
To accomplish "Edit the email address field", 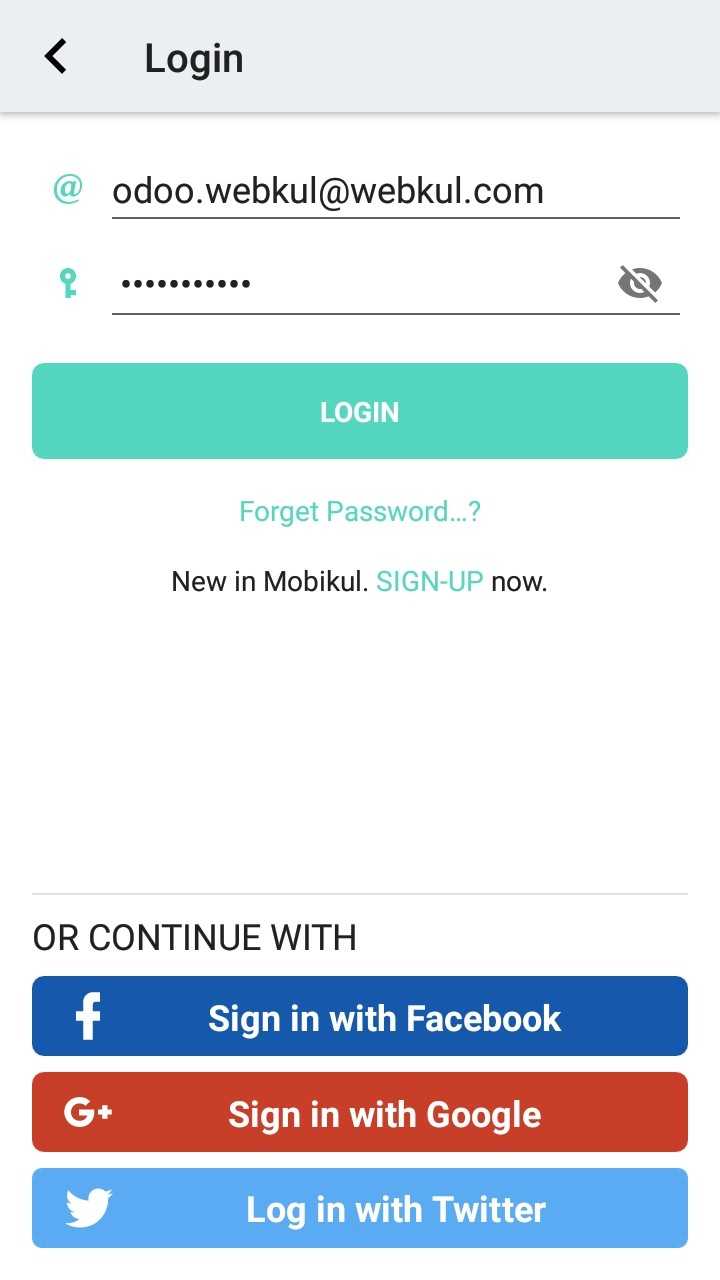I will coord(395,190).
